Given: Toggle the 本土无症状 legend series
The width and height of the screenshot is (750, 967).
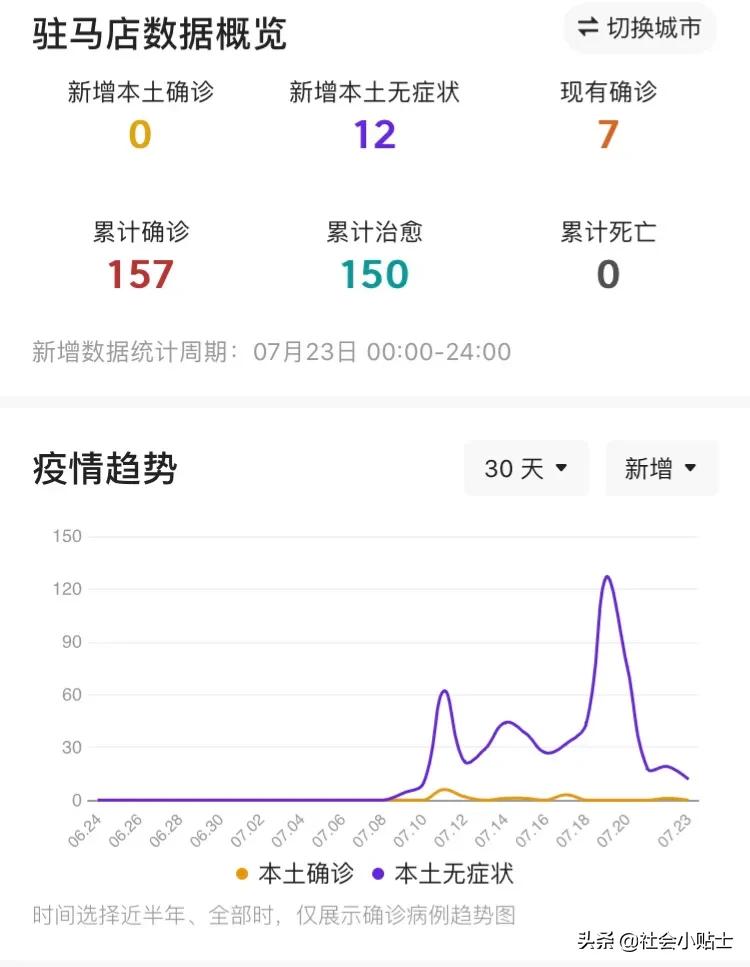Looking at the screenshot, I should tap(443, 873).
